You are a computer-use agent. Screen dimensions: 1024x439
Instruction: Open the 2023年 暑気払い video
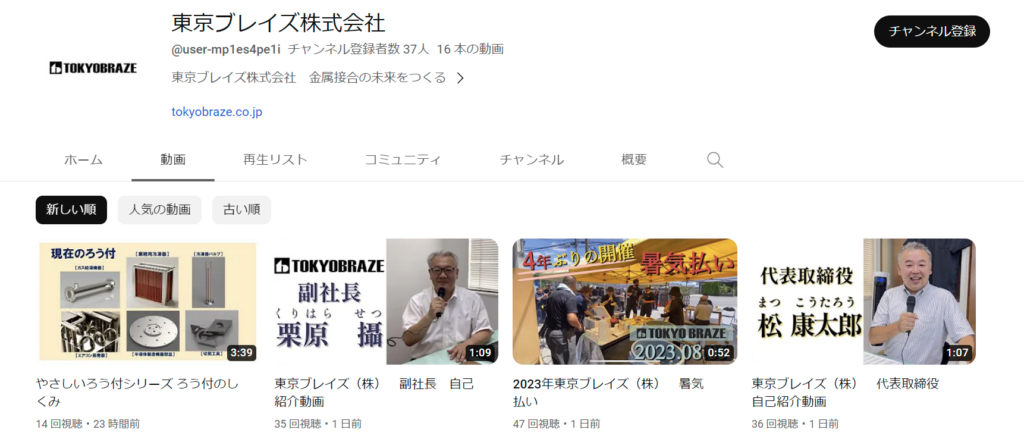click(625, 301)
